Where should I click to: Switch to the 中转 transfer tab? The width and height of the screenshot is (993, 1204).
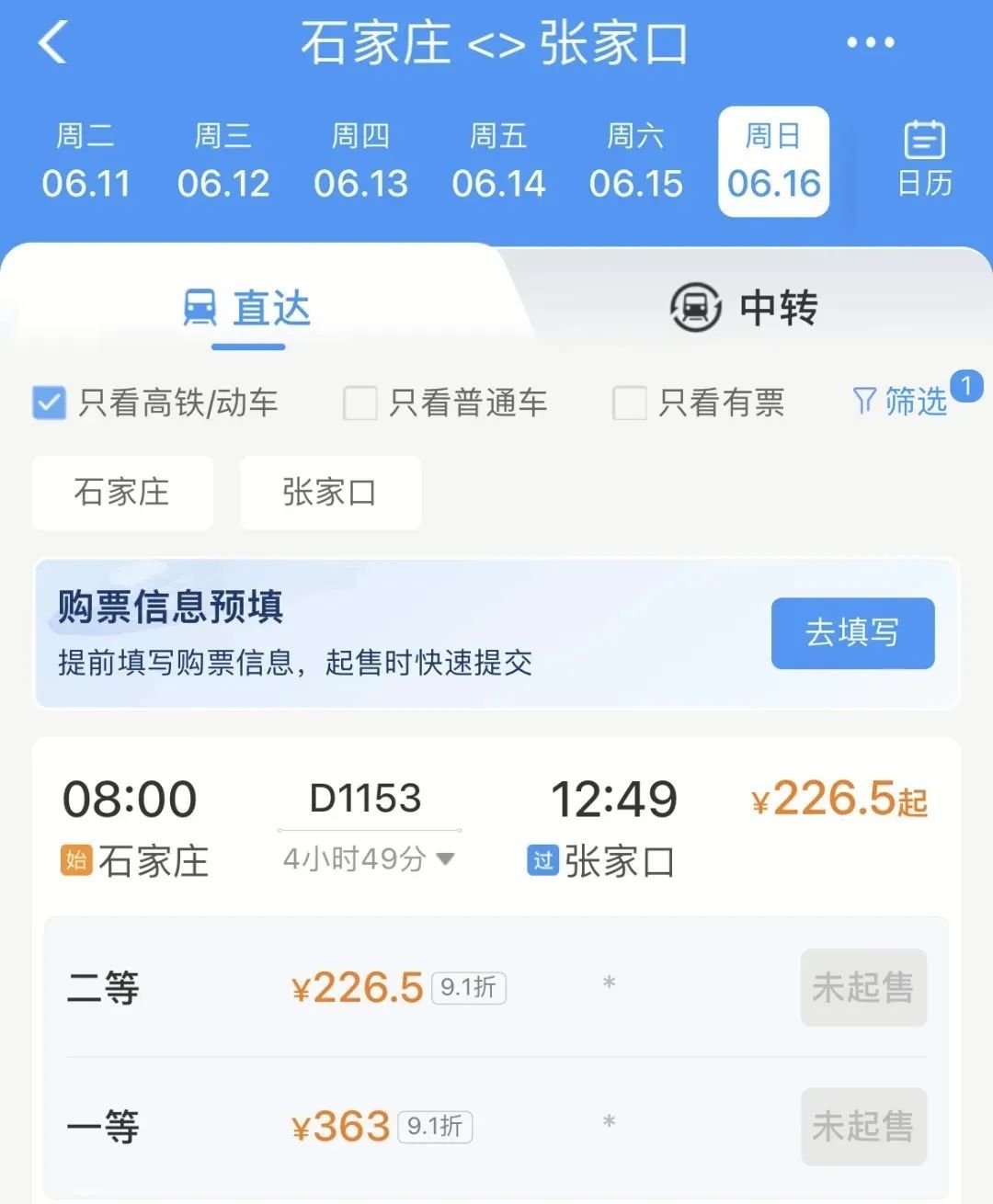(x=745, y=307)
